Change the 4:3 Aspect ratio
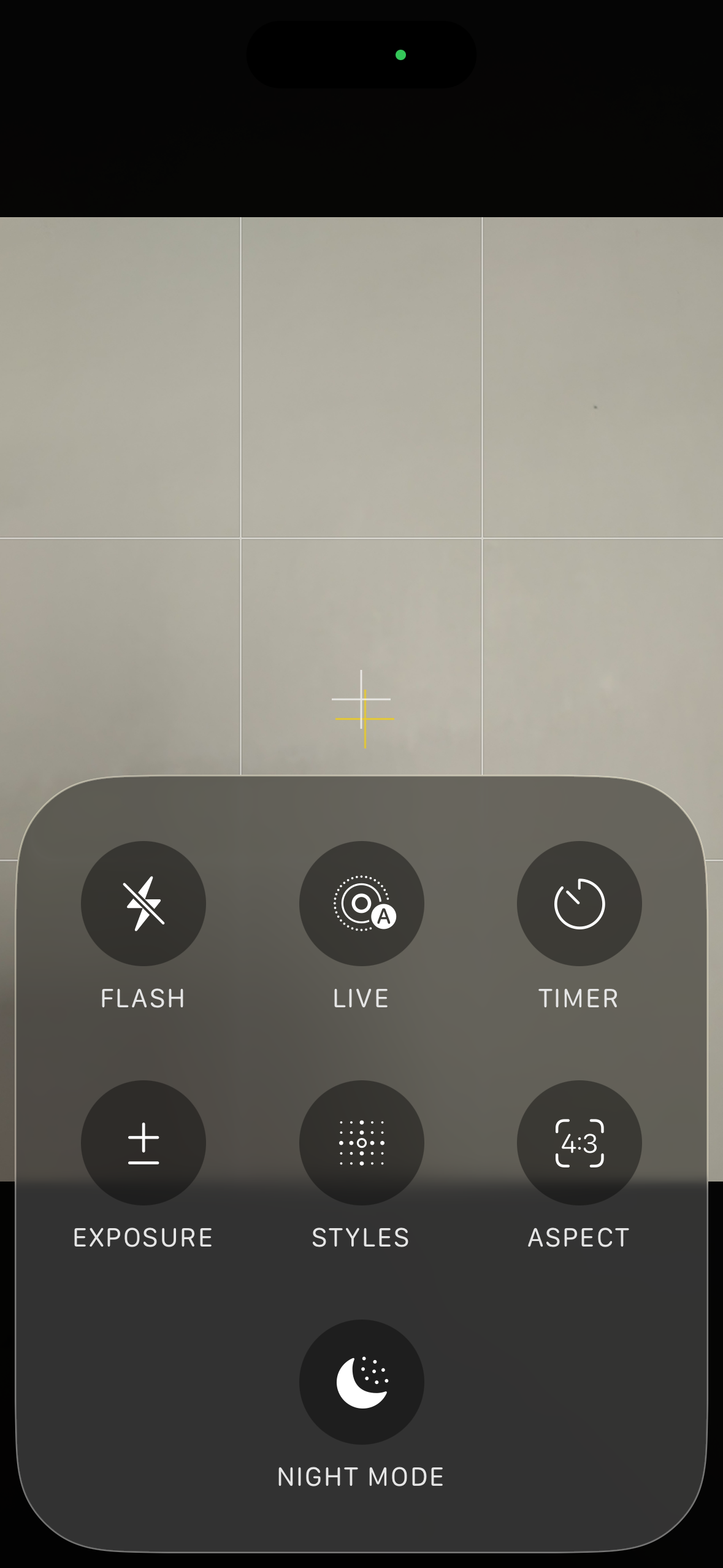The width and height of the screenshot is (723, 1568). pyautogui.click(x=579, y=1143)
